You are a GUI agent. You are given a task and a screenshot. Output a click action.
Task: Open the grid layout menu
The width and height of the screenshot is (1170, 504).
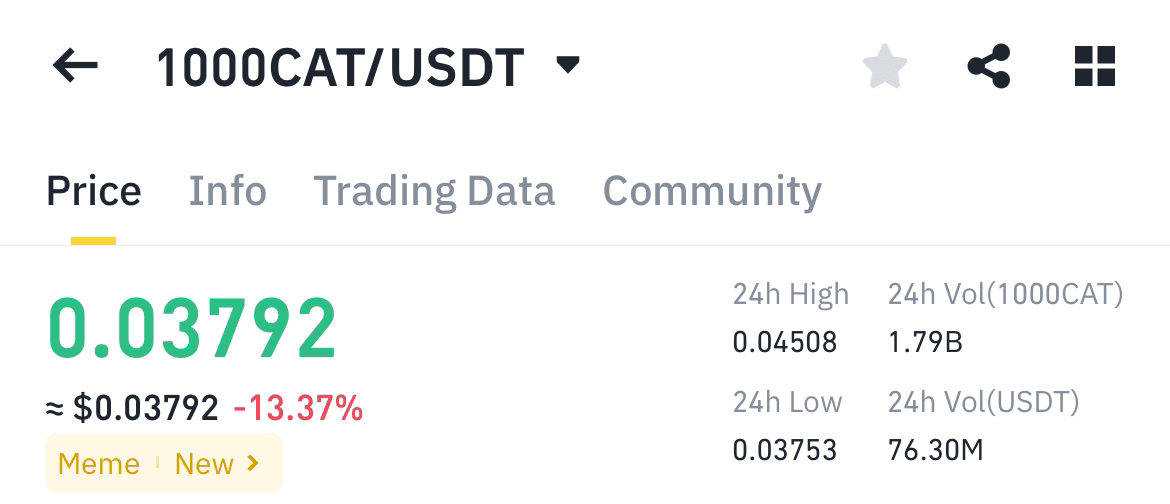coord(1094,67)
